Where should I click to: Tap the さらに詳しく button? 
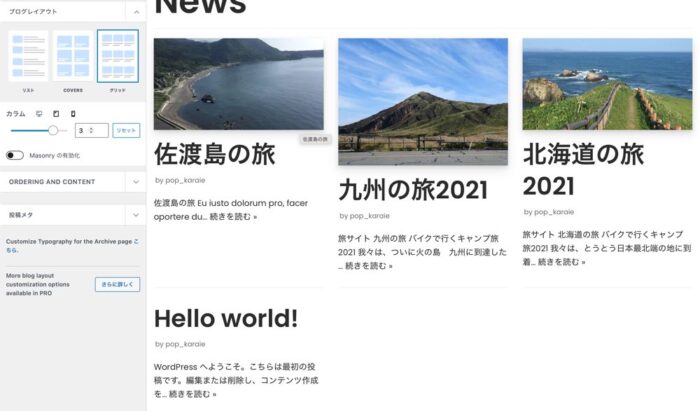pyautogui.click(x=117, y=284)
